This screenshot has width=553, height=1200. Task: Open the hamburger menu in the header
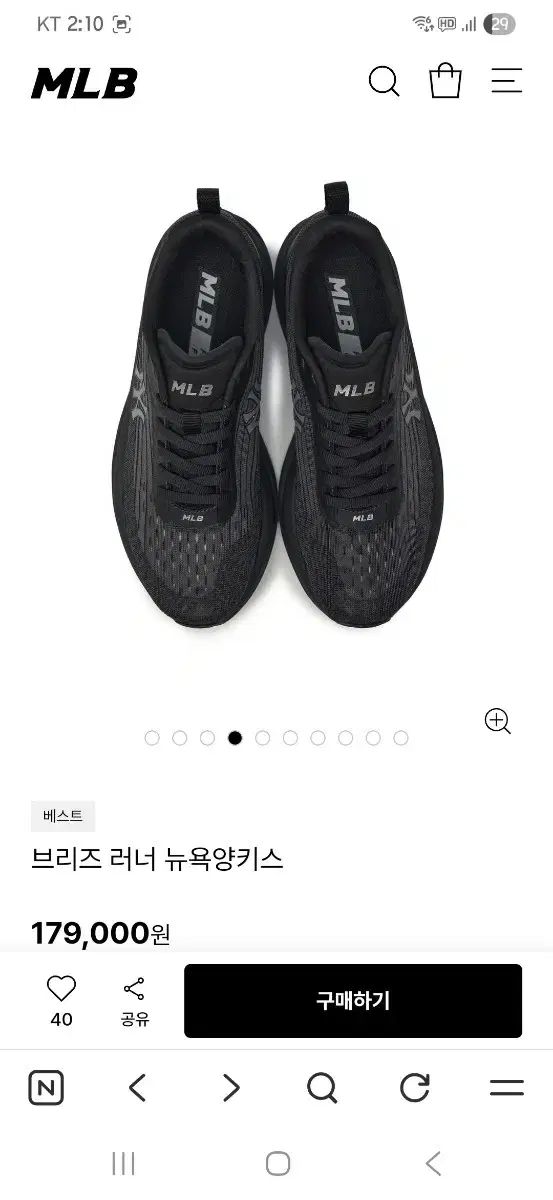(x=506, y=81)
